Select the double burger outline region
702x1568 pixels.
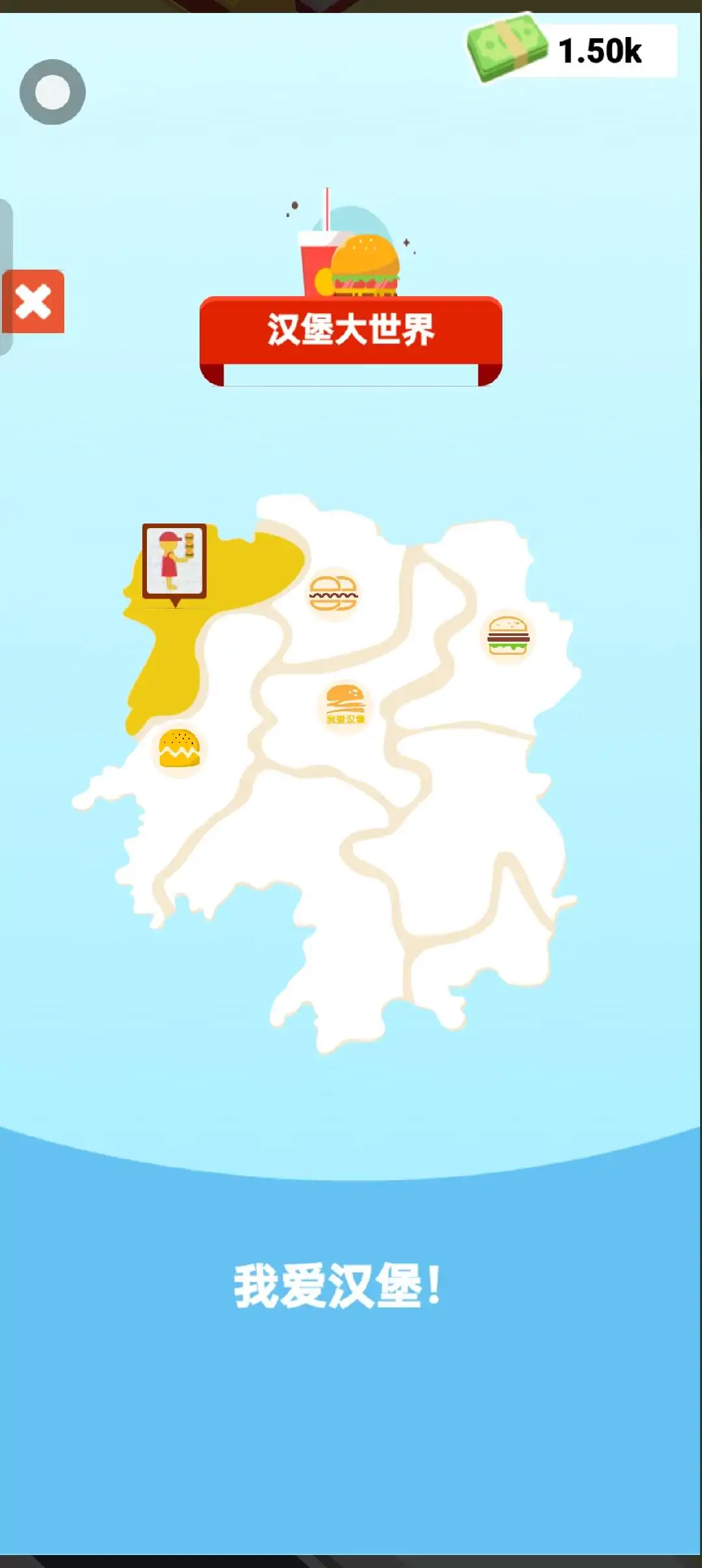pyautogui.click(x=333, y=594)
